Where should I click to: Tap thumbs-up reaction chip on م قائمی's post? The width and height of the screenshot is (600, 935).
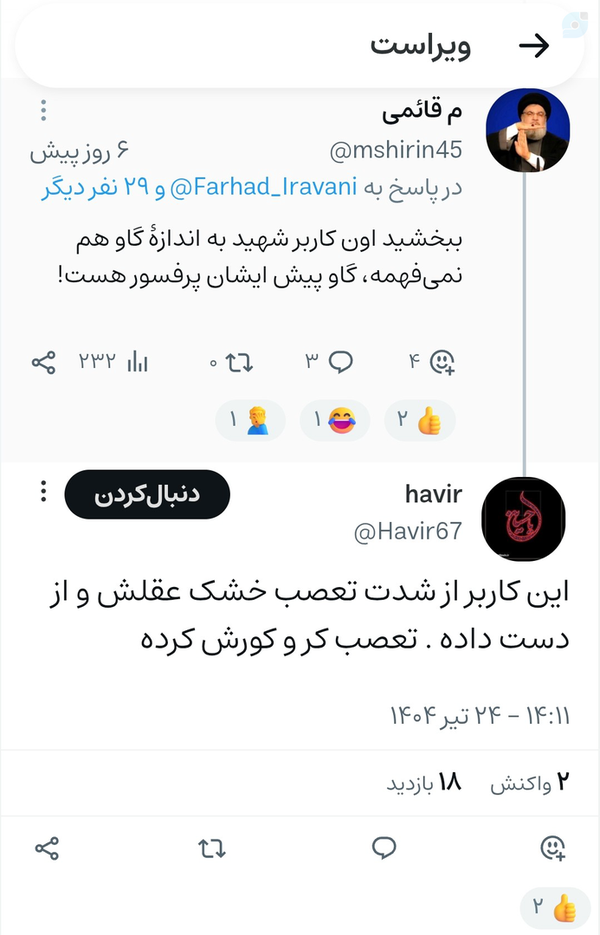(x=420, y=422)
